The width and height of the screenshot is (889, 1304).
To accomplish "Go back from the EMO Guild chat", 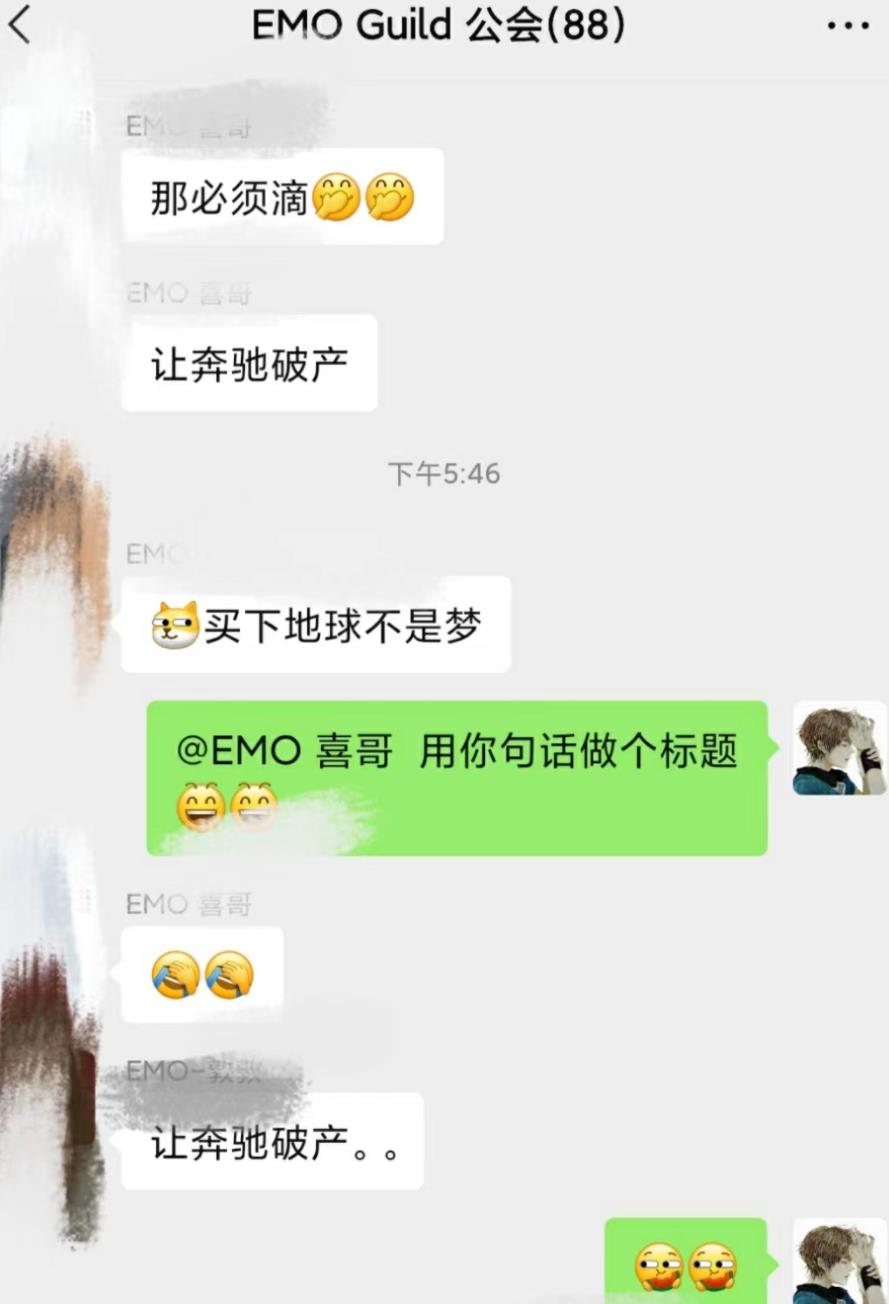I will point(20,27).
